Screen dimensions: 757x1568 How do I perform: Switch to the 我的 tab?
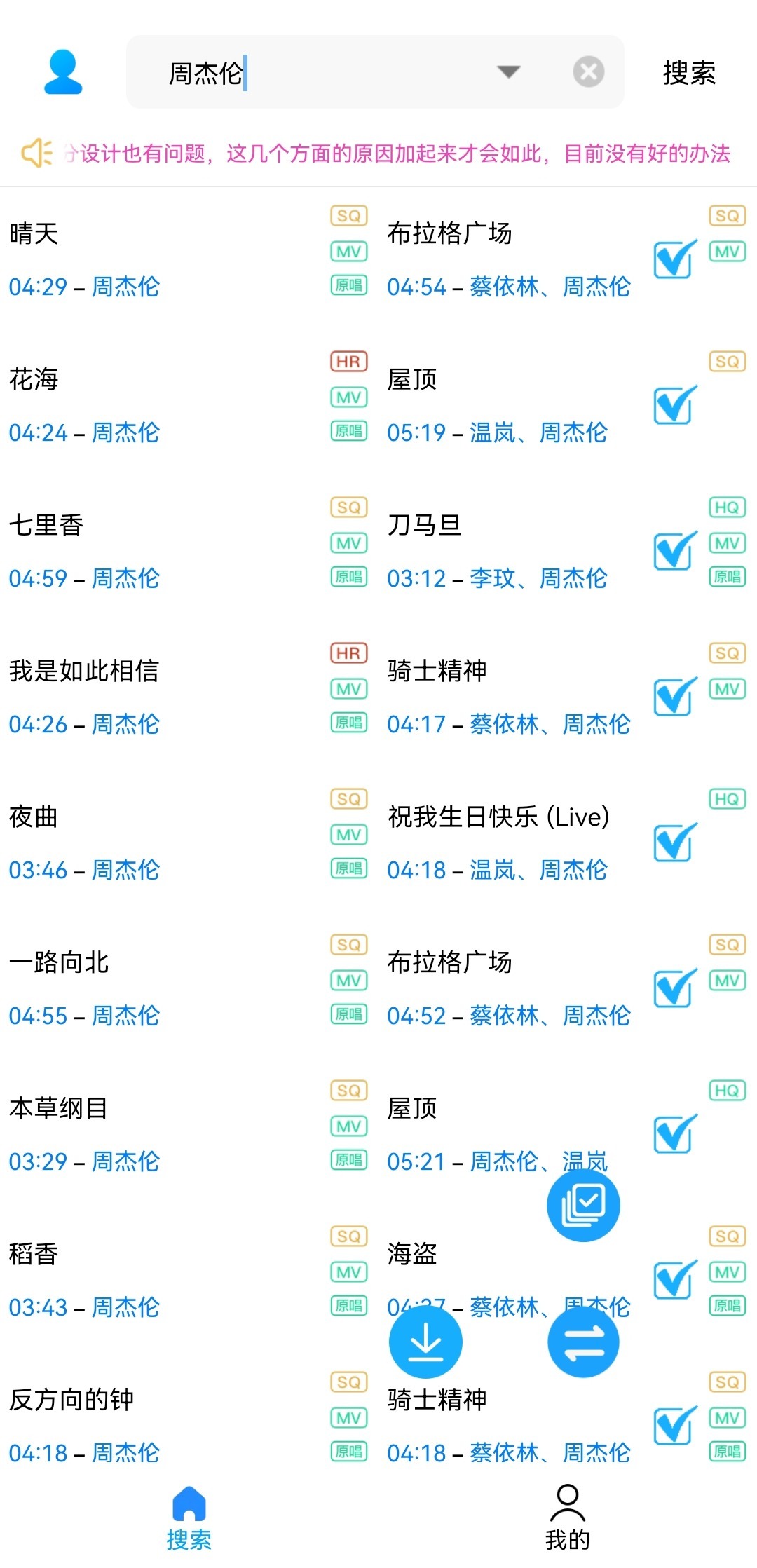coord(568,1518)
